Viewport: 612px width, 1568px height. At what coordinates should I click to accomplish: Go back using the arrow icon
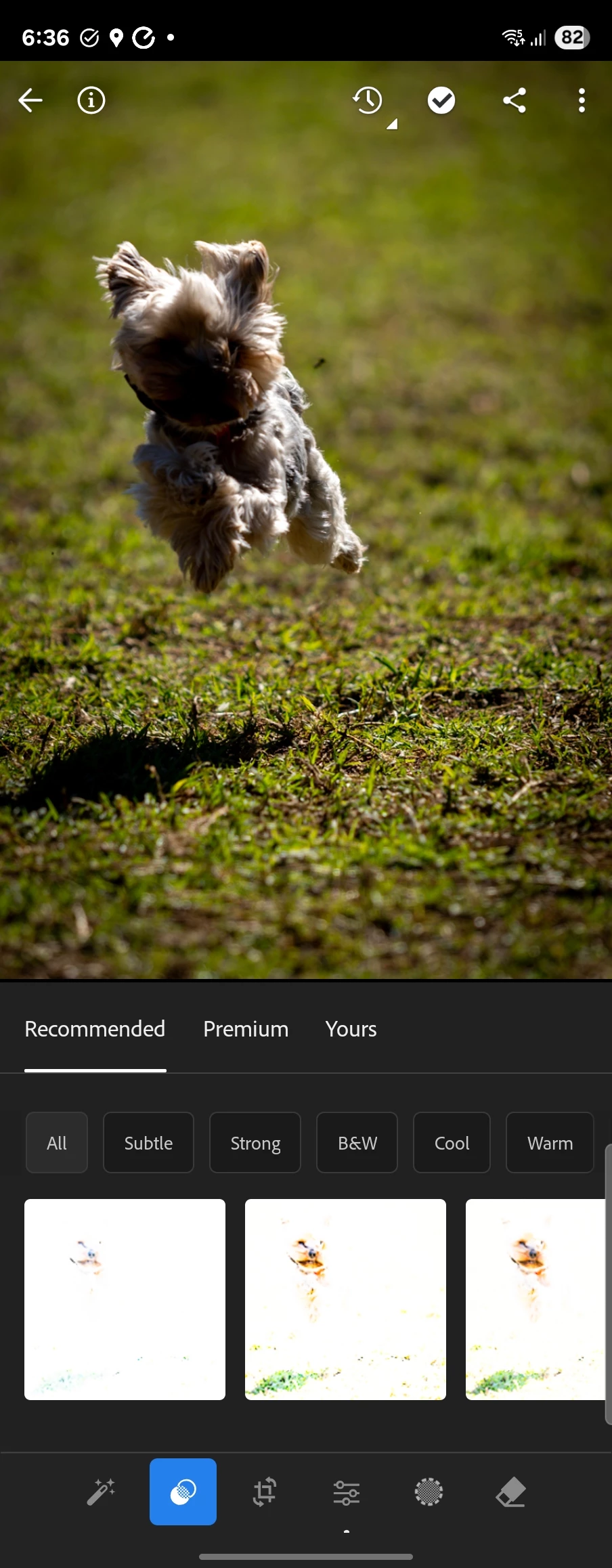(30, 100)
